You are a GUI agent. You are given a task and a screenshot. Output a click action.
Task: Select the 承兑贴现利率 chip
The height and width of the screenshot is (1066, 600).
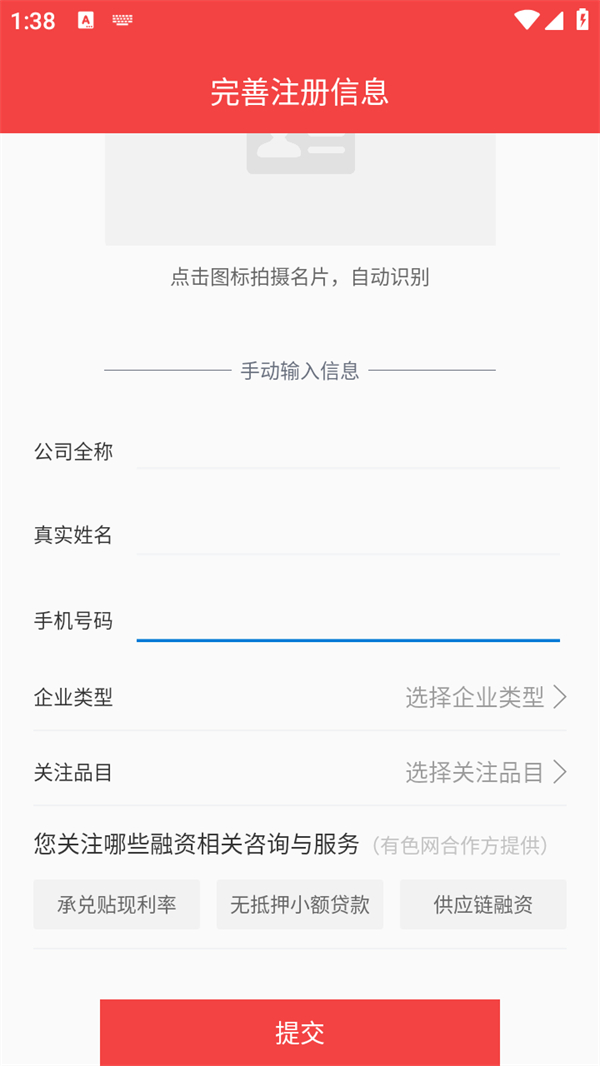coord(117,905)
